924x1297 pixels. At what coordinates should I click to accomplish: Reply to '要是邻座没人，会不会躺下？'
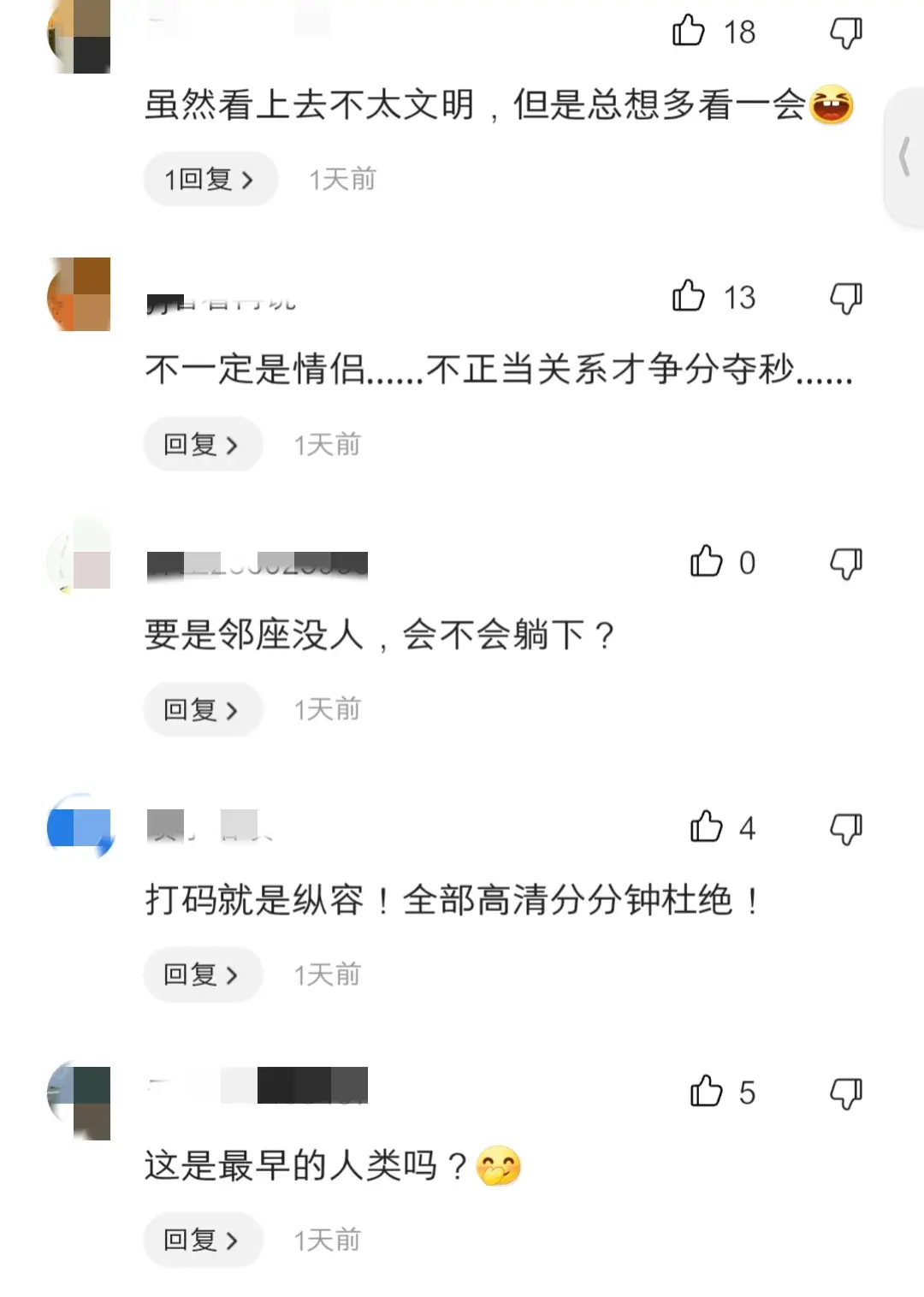pos(202,710)
